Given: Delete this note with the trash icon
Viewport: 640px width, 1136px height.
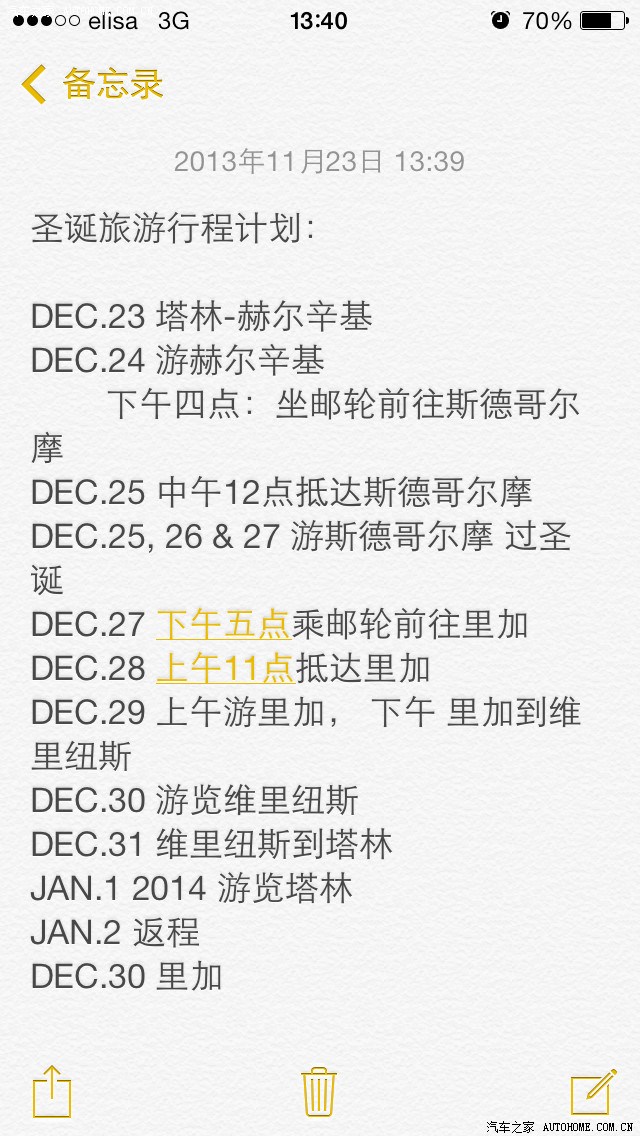Looking at the screenshot, I should 318,1089.
